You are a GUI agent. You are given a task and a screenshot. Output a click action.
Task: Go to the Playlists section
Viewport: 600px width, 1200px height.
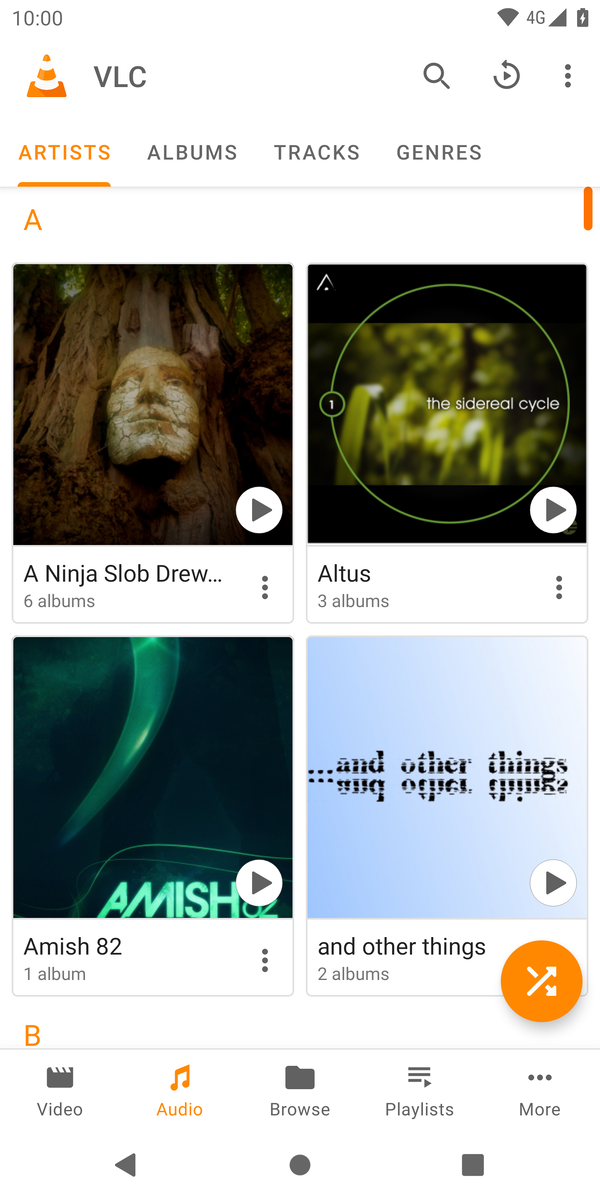coord(419,1091)
